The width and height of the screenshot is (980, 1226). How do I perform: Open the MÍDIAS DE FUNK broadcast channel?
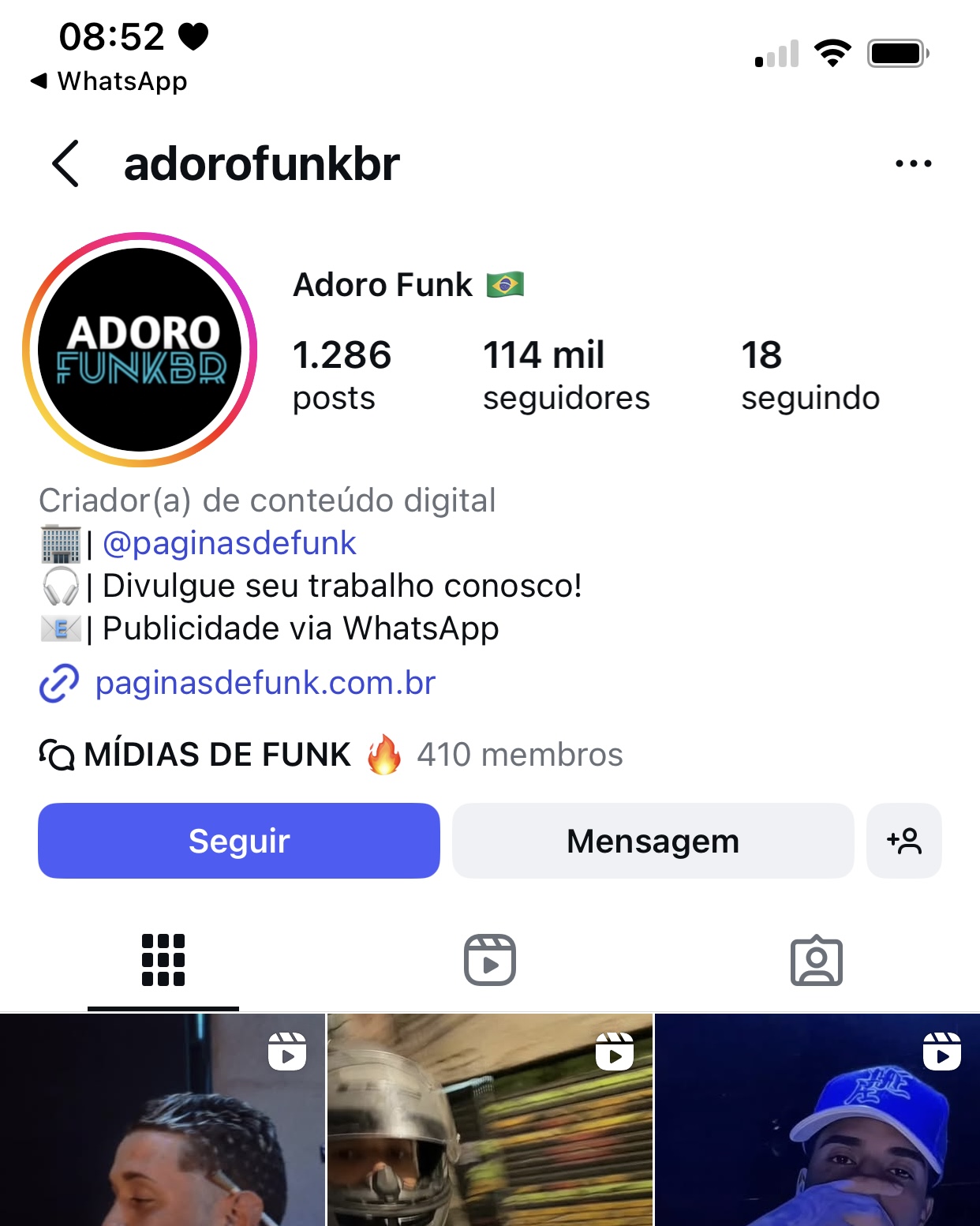pos(217,755)
